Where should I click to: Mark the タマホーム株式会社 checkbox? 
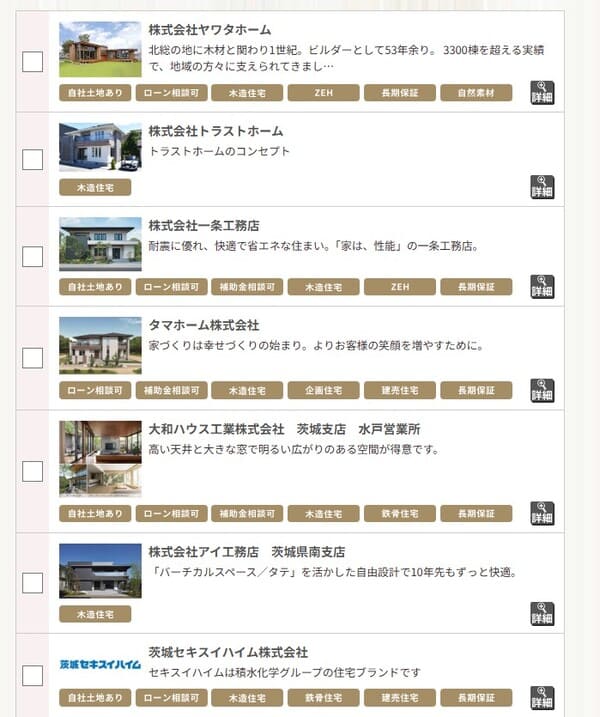click(33, 358)
